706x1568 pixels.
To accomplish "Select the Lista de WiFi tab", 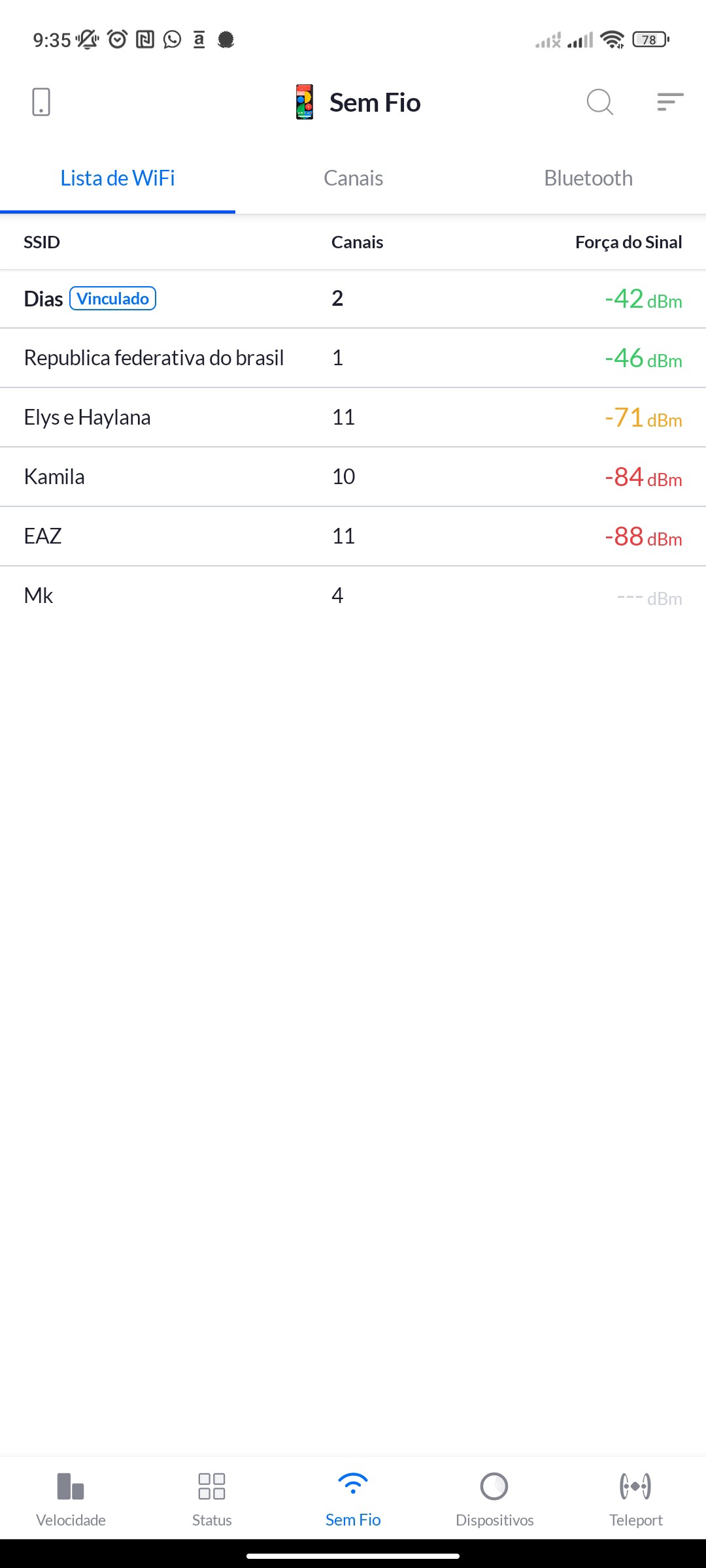I will [118, 178].
